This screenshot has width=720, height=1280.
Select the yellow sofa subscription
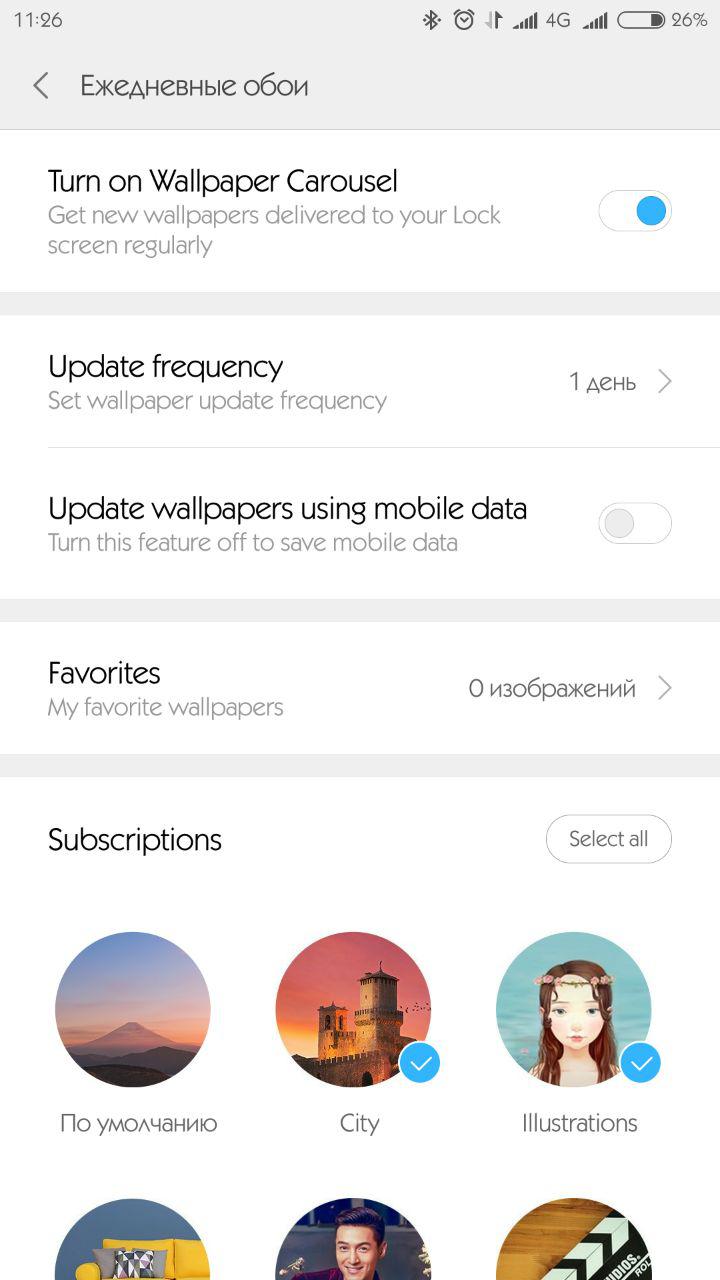point(133,1245)
